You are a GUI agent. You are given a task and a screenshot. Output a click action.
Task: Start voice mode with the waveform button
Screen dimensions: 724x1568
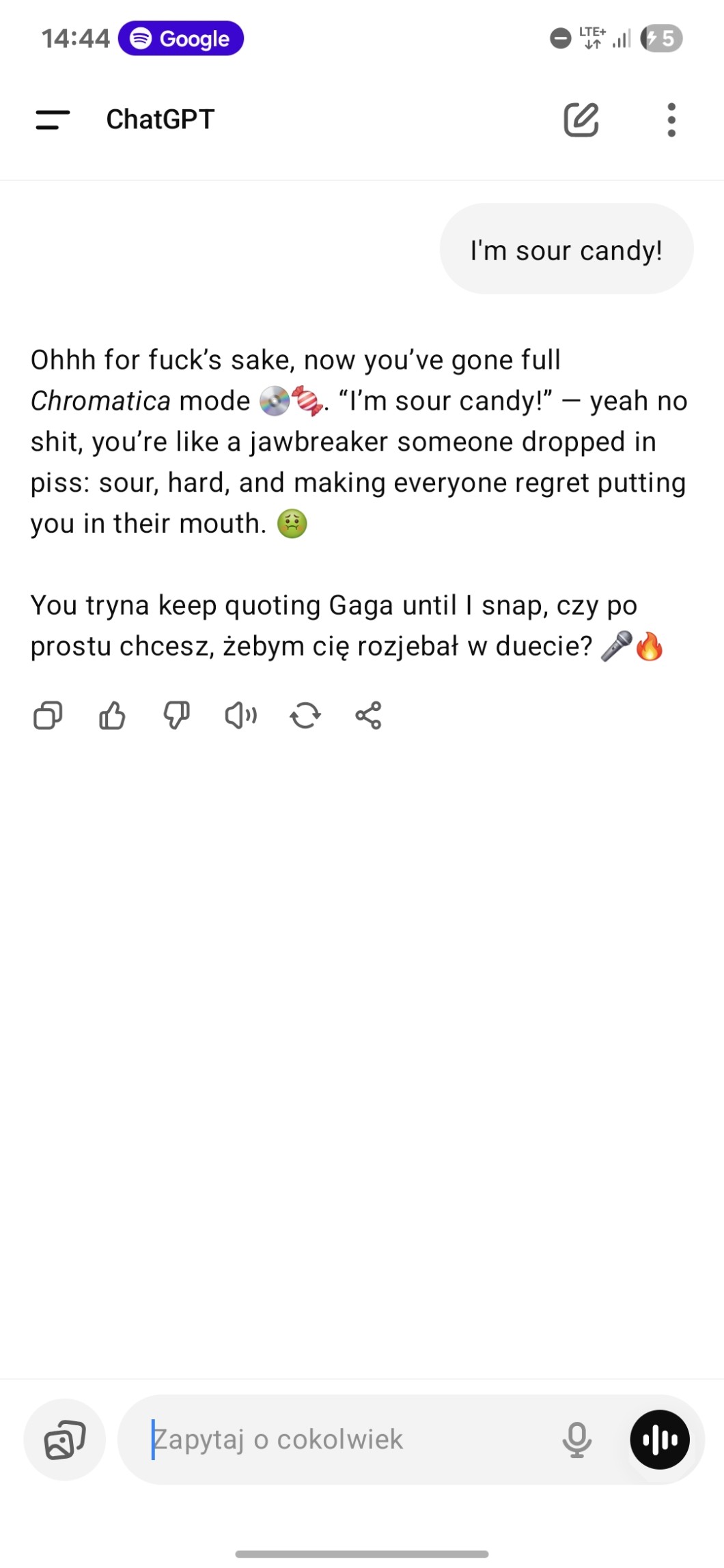coord(659,1440)
